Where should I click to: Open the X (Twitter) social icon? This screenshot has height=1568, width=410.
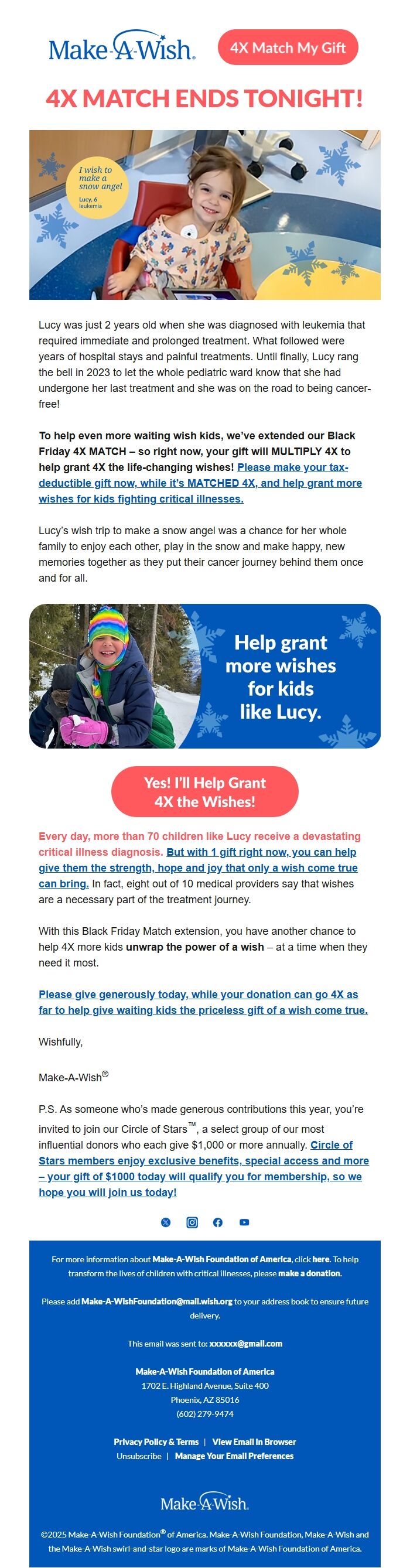(165, 1222)
